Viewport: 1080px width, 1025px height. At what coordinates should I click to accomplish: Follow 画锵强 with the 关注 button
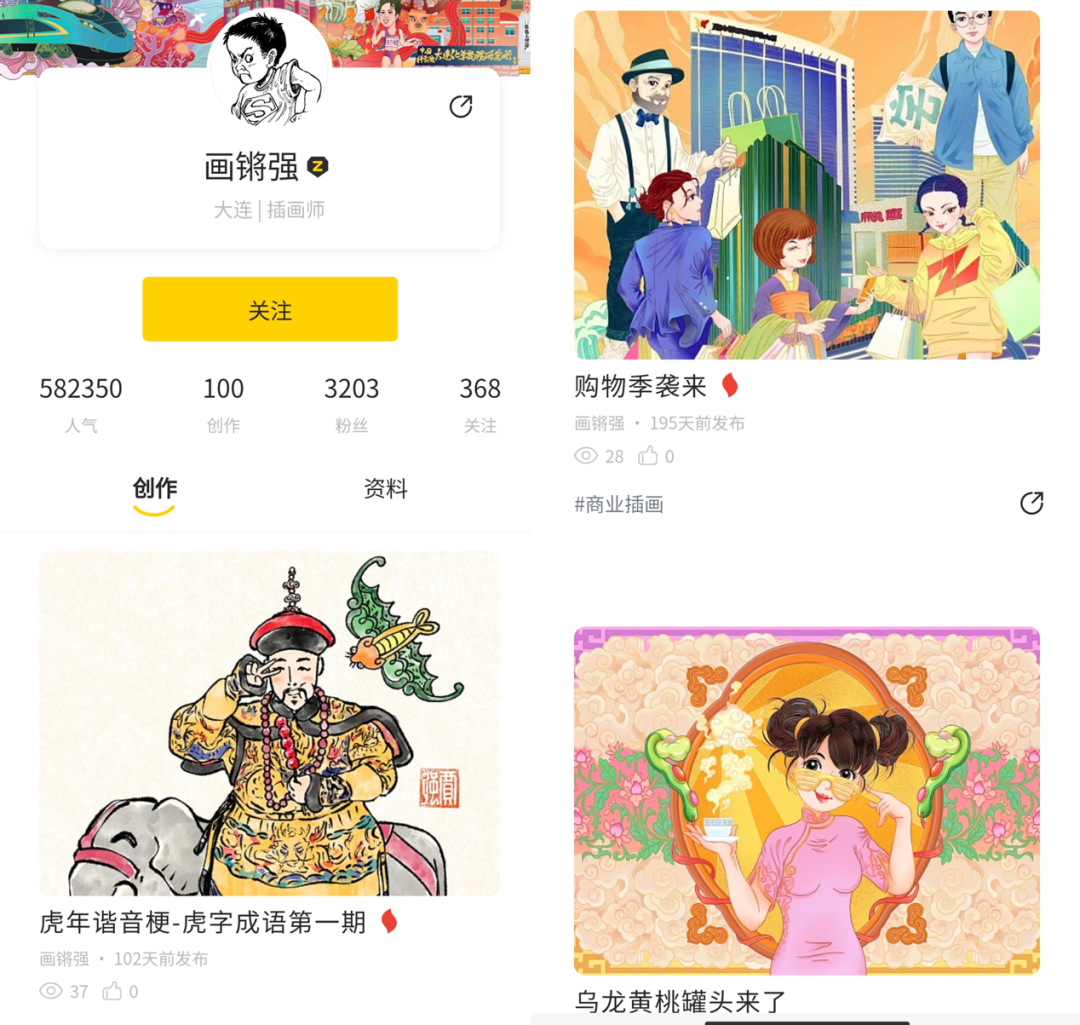coord(270,310)
